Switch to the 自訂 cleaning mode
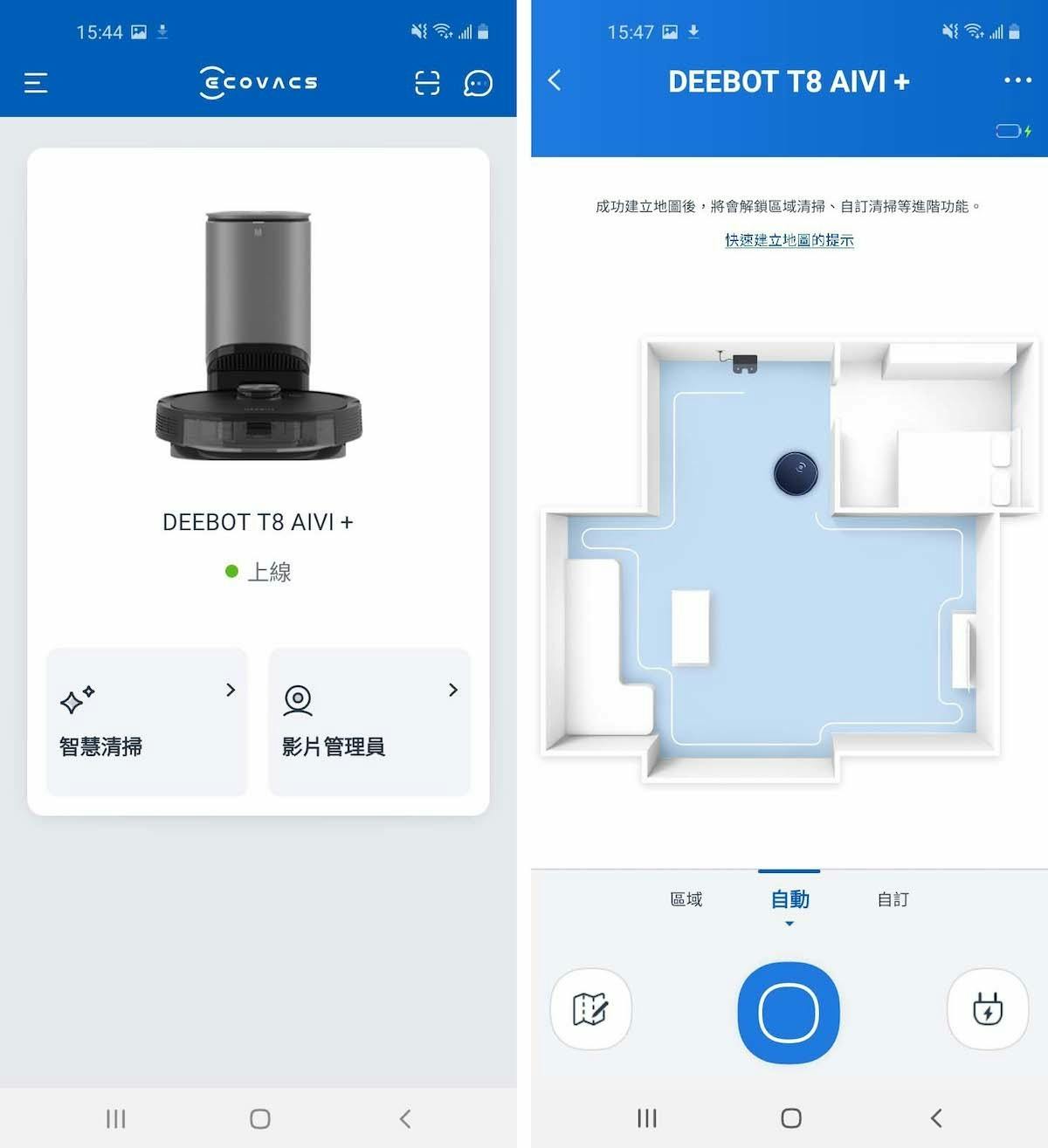 tap(893, 899)
